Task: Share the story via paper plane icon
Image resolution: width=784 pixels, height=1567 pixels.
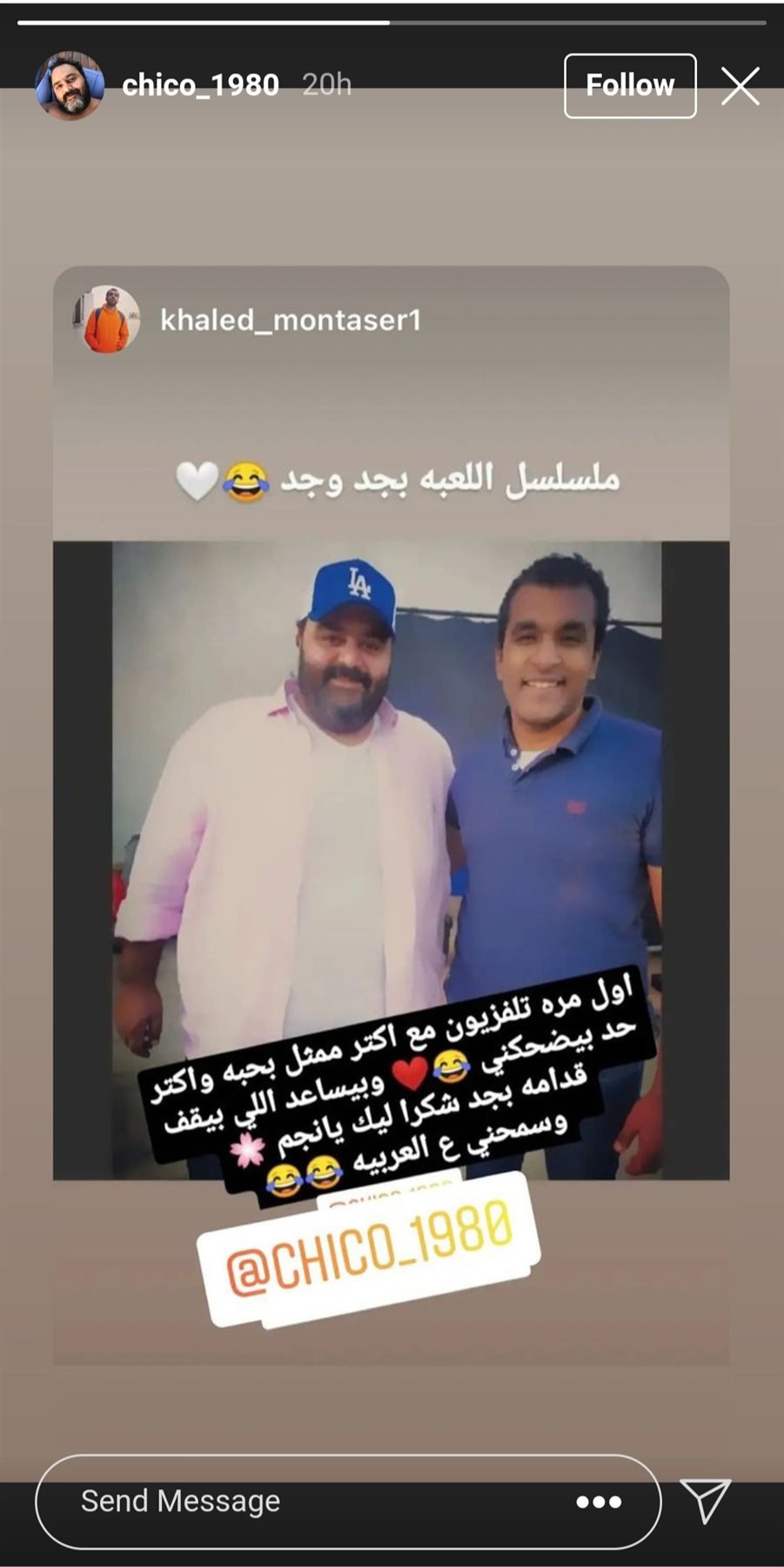Action: point(705,1500)
